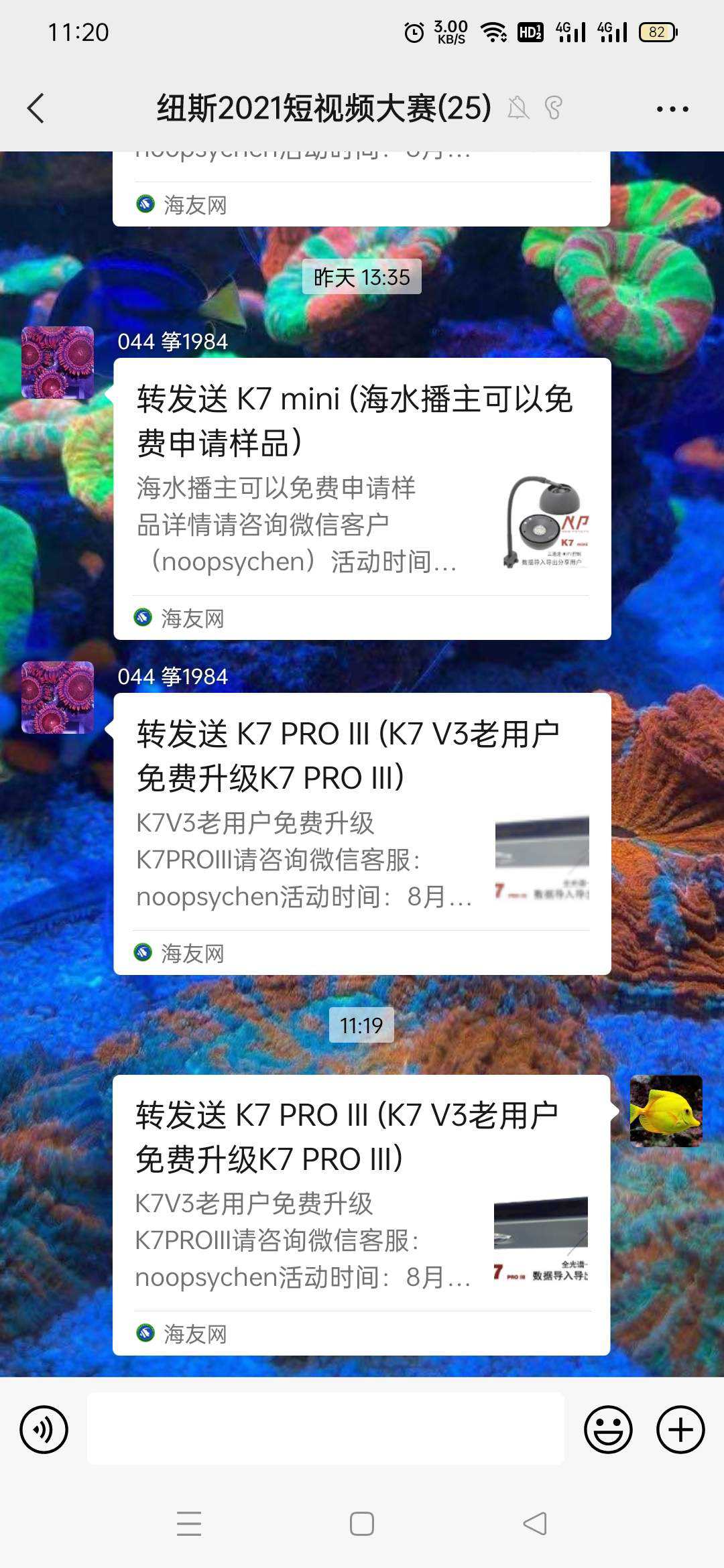Open my sent K7 PRO III link card

click(361, 1214)
